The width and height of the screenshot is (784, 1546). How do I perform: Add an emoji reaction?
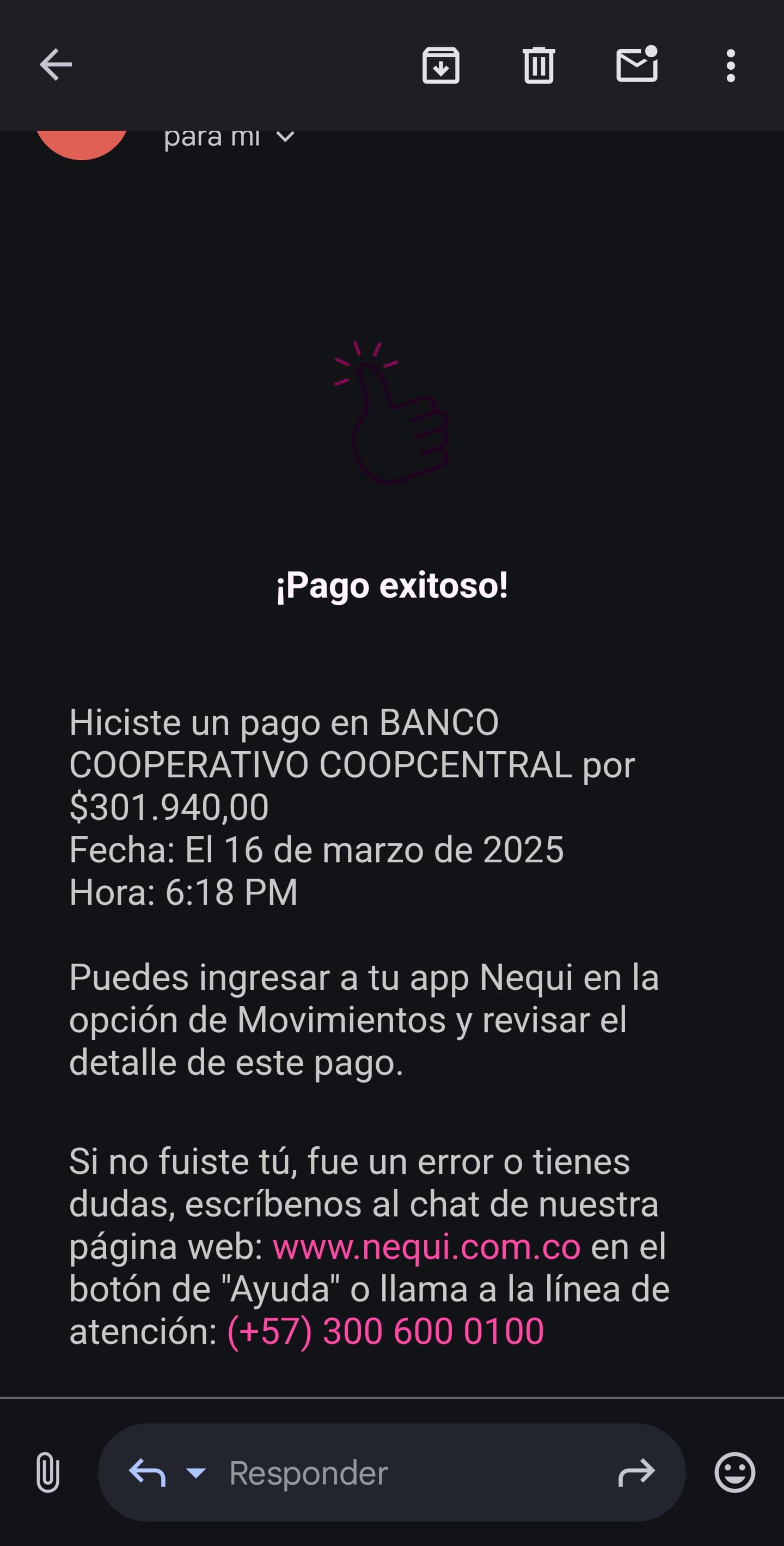click(734, 1471)
